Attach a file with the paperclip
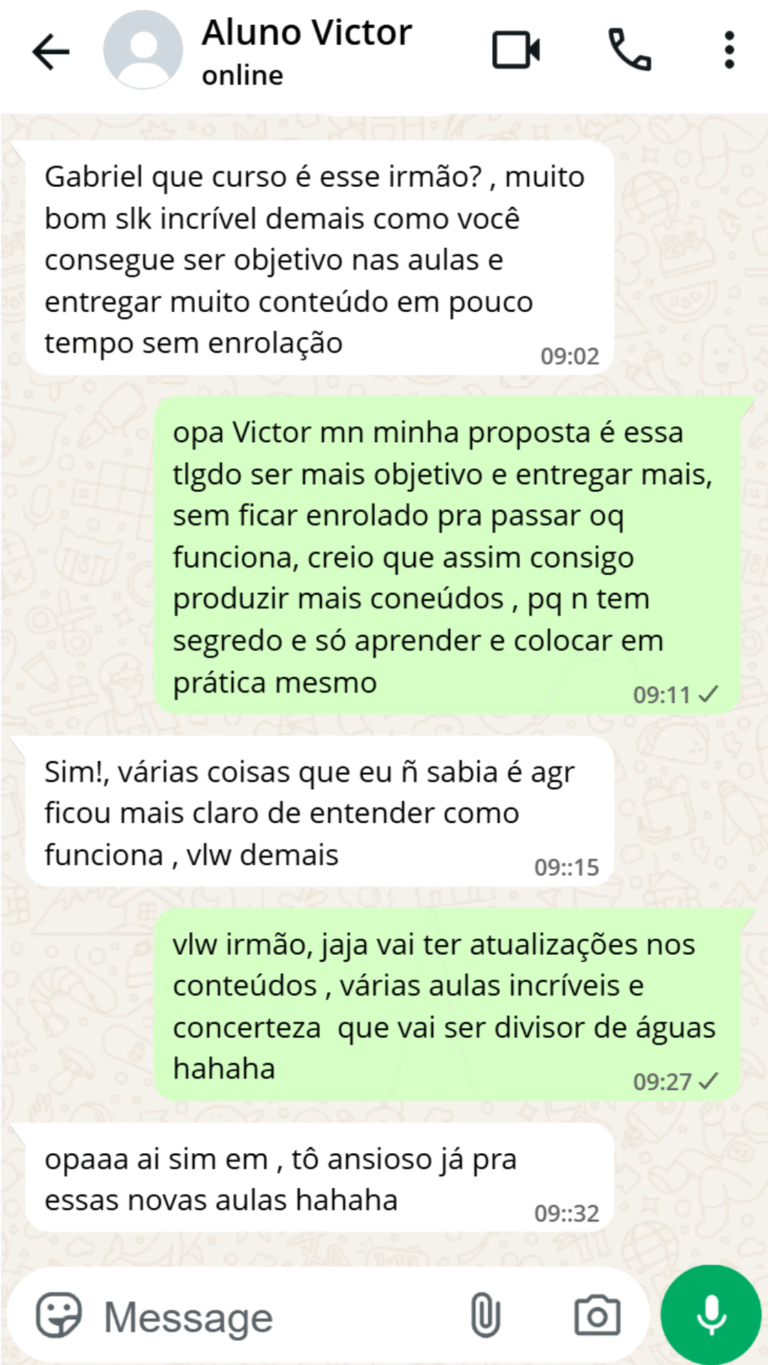This screenshot has height=1365, width=768. click(485, 1315)
